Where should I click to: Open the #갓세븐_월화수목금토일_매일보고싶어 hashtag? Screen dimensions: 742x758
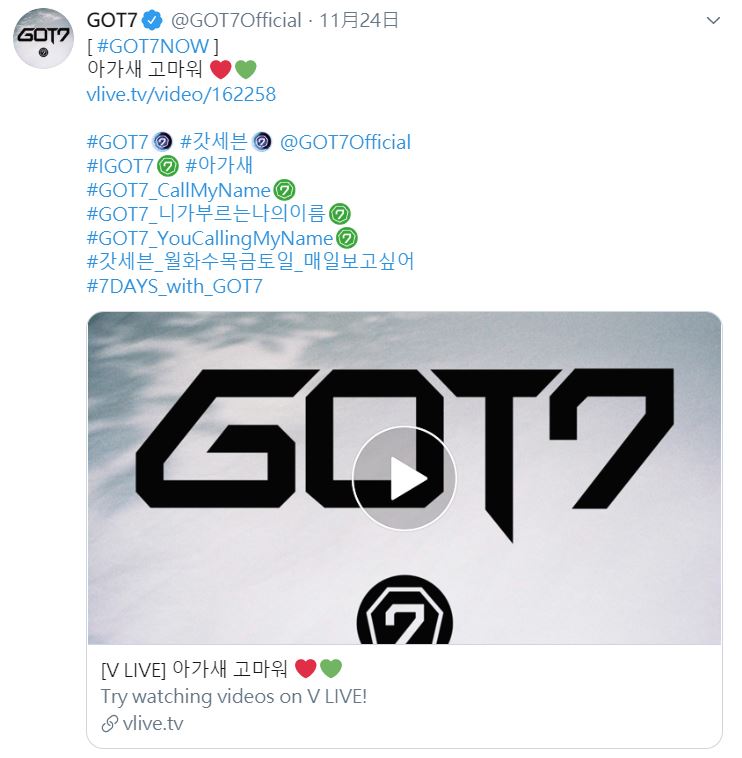point(250,262)
